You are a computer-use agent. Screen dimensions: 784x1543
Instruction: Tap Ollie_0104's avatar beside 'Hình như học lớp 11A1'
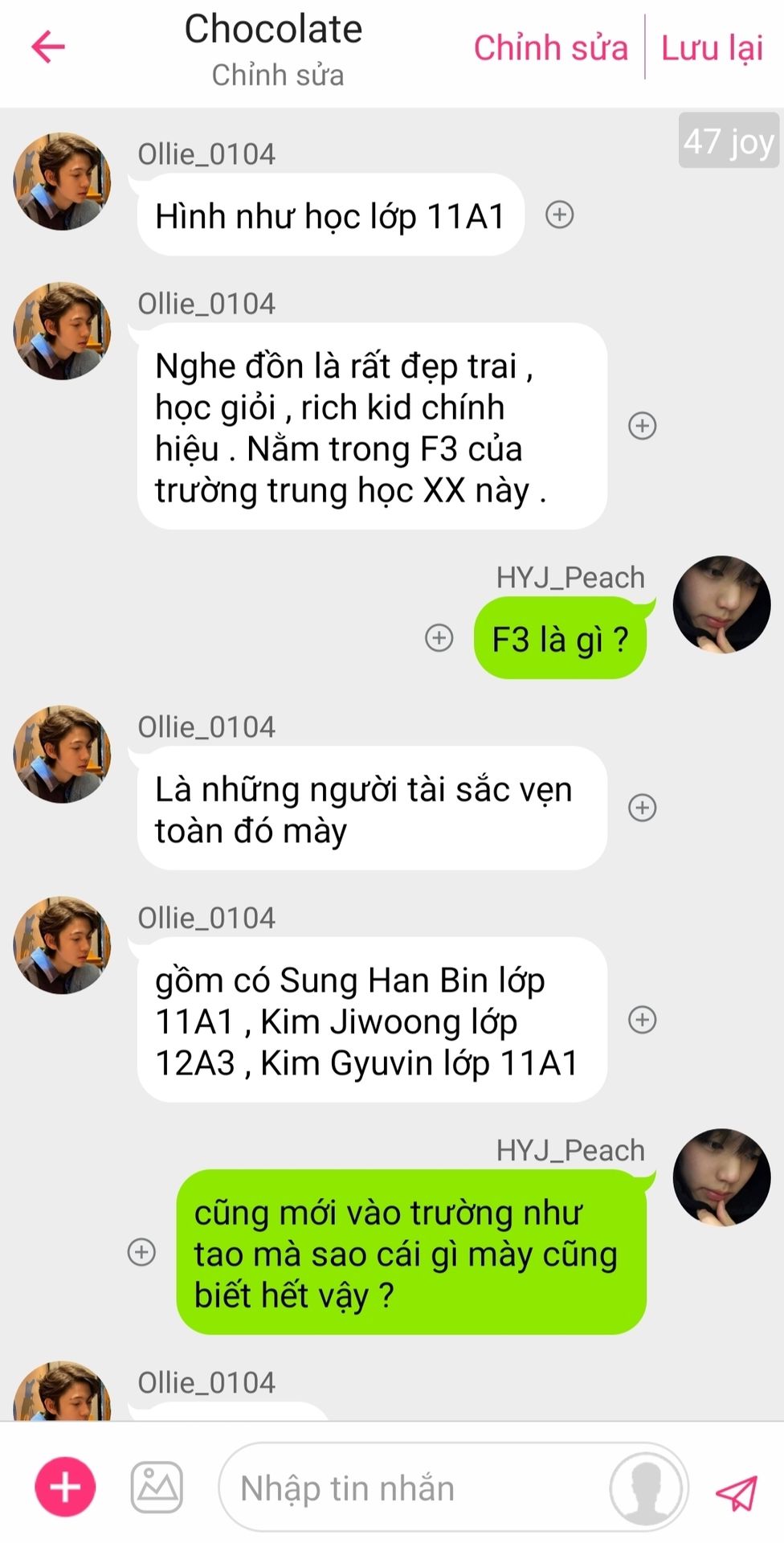pyautogui.click(x=62, y=182)
